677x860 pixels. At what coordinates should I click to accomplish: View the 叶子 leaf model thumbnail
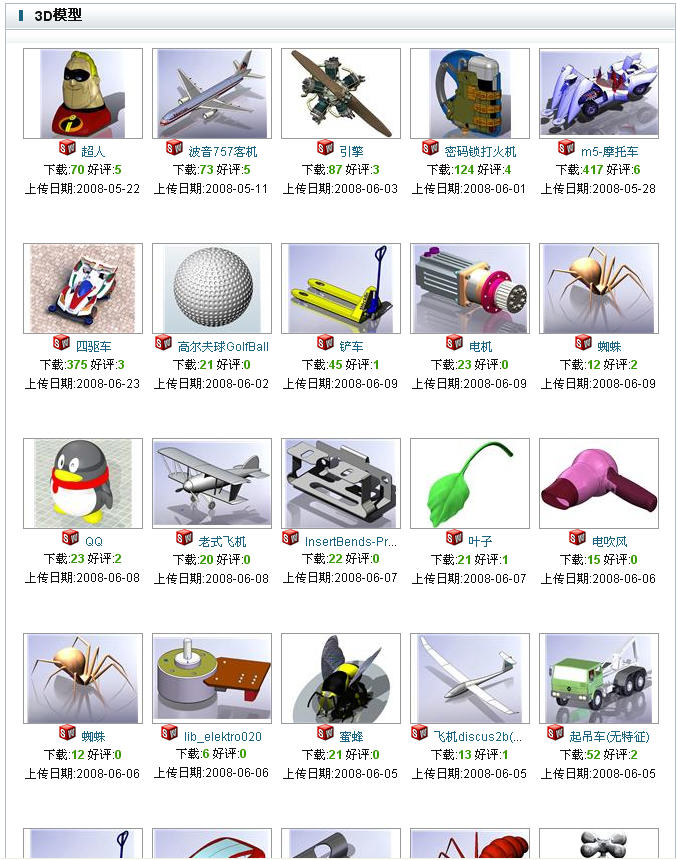point(469,483)
